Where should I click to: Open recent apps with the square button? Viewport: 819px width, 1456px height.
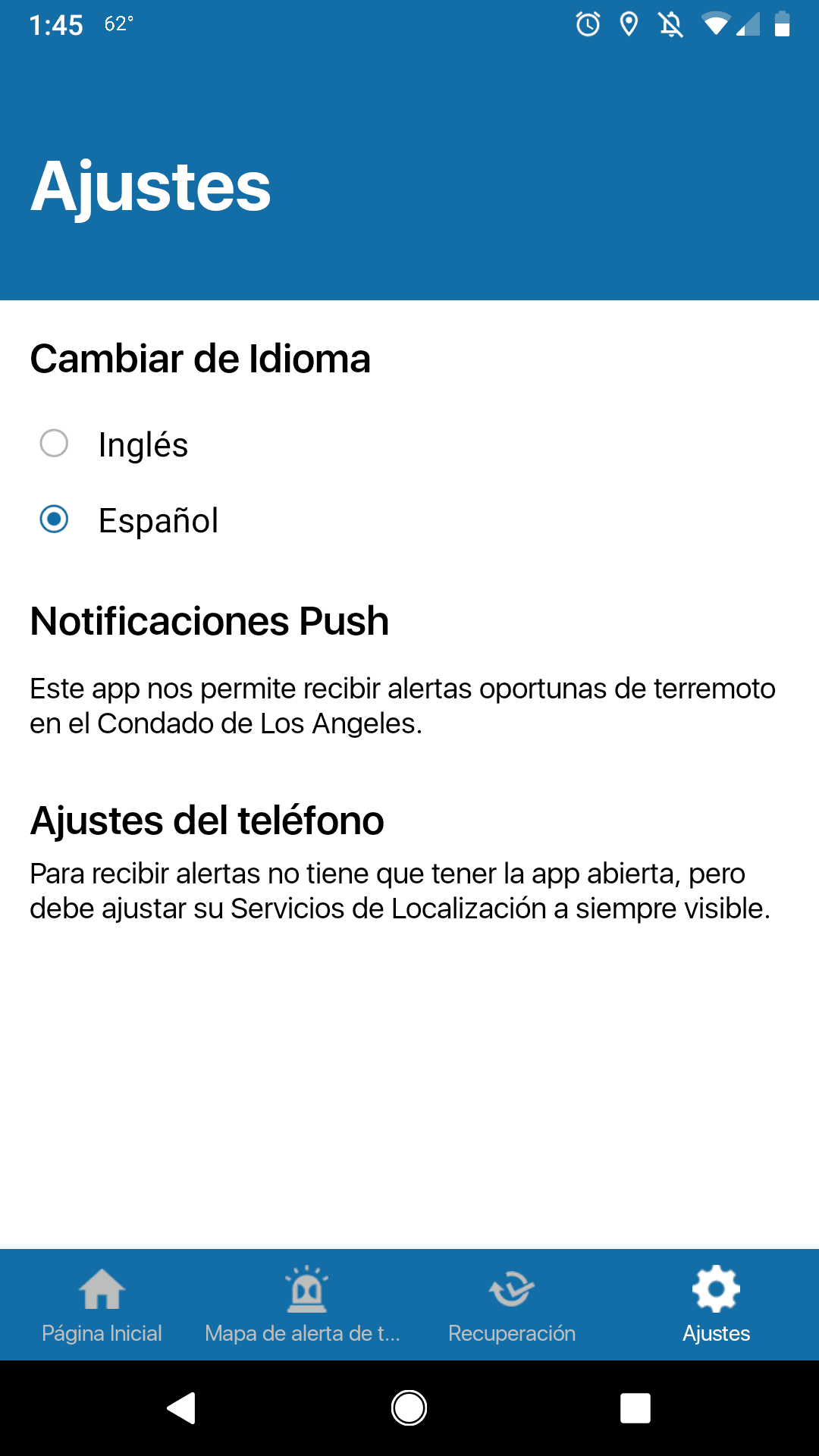[635, 1408]
